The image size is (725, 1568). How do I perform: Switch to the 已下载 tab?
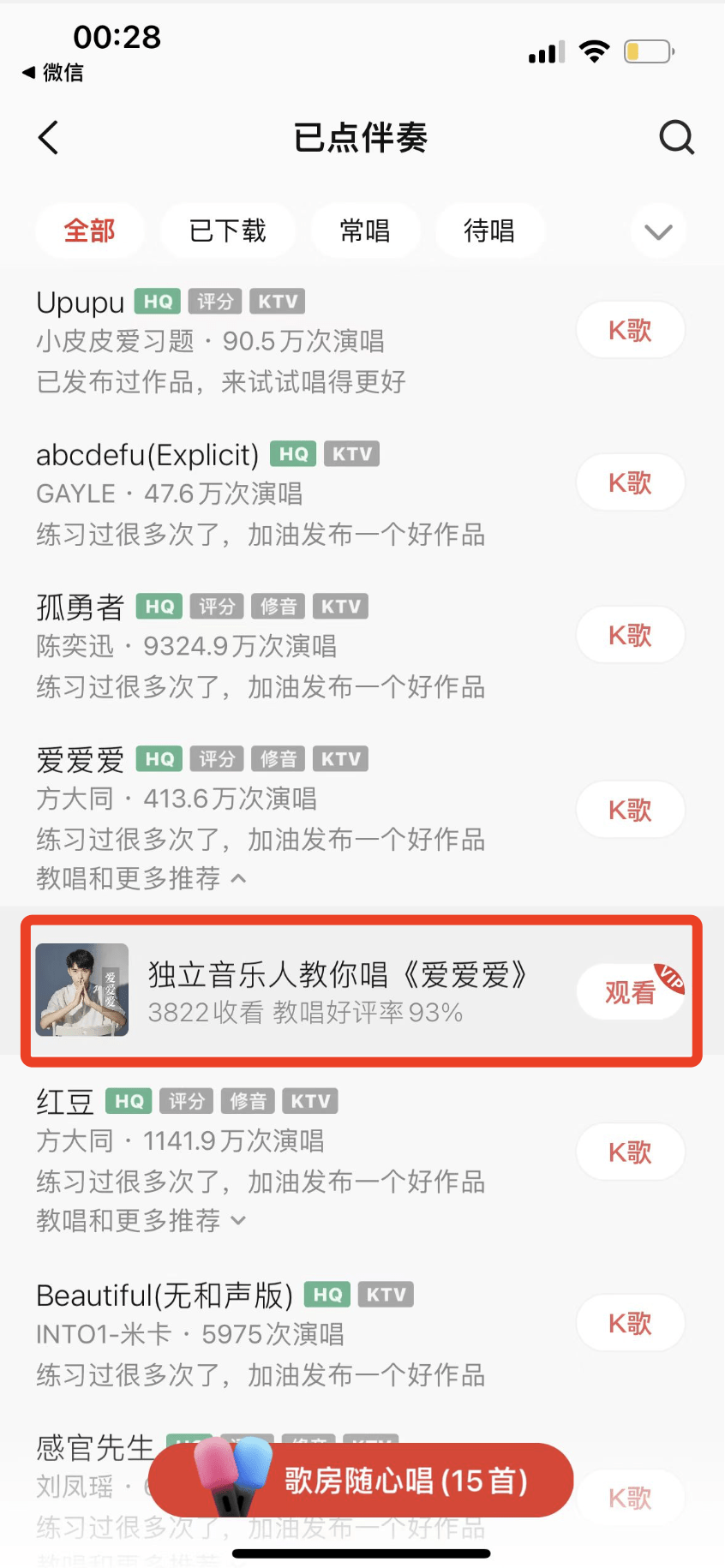pyautogui.click(x=227, y=230)
